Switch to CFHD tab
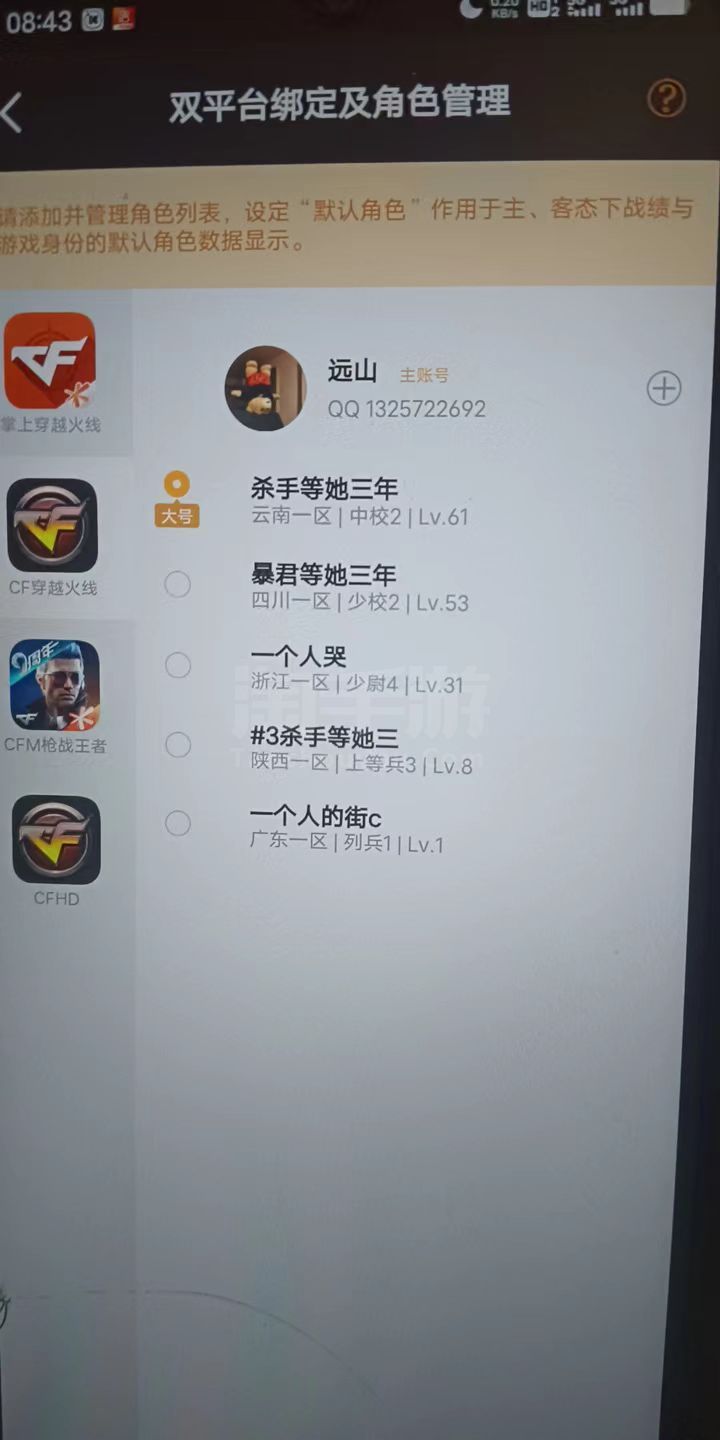Image resolution: width=720 pixels, height=1440 pixels. pos(56,851)
